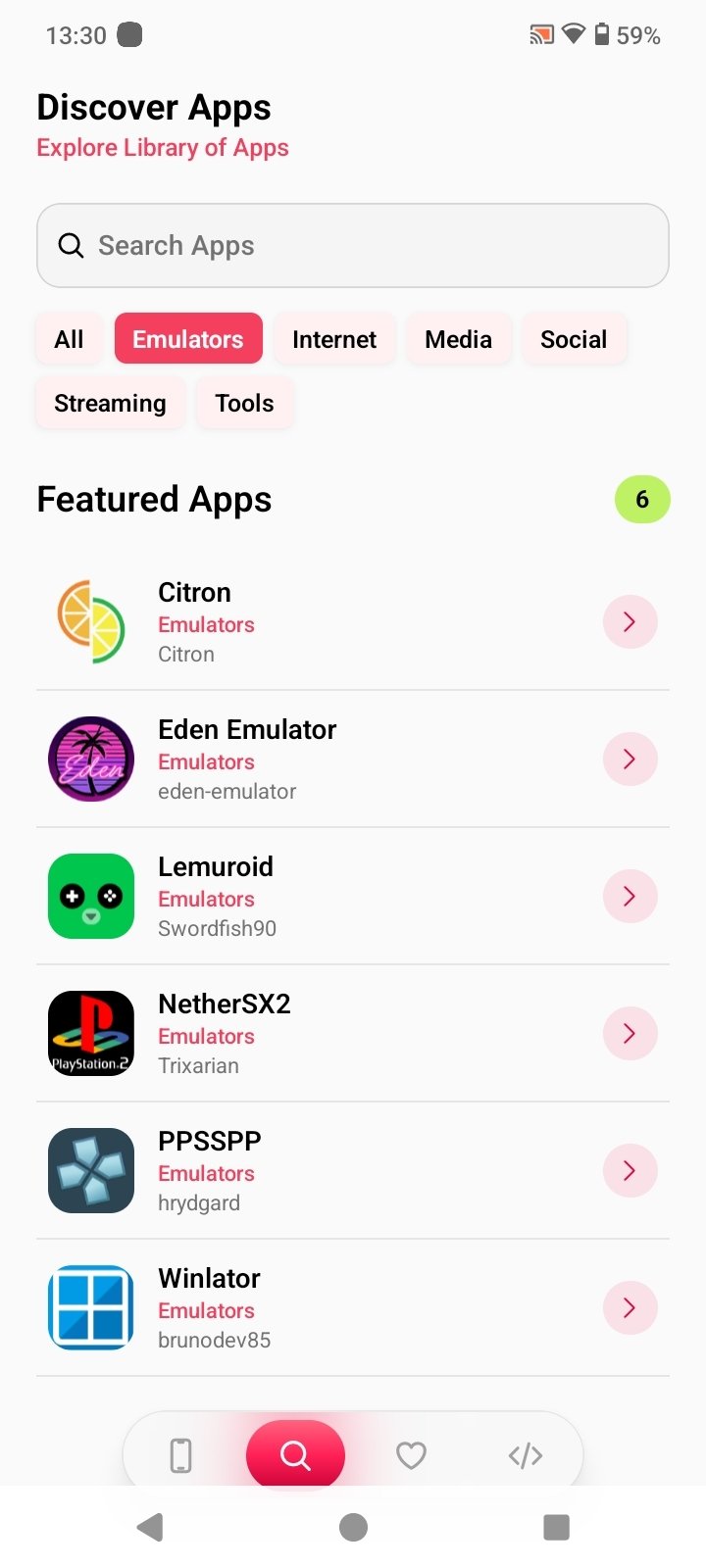This screenshot has height=1568, width=706.
Task: Tap the highlighted search tab in bottom bar
Action: point(295,1455)
